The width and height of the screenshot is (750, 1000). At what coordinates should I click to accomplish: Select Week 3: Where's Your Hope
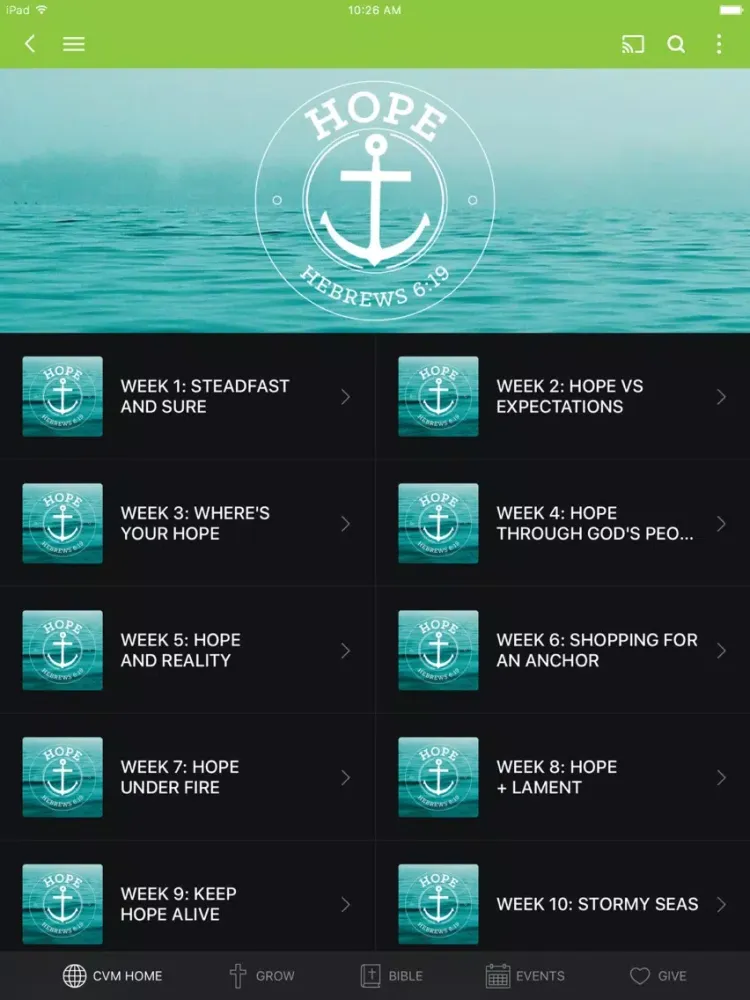click(187, 523)
